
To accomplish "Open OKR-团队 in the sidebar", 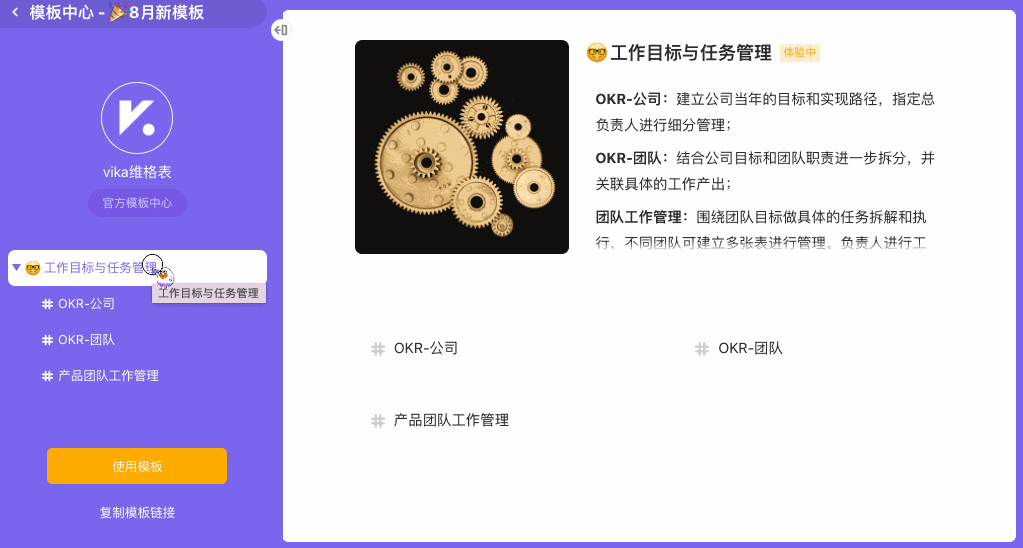I will point(86,340).
